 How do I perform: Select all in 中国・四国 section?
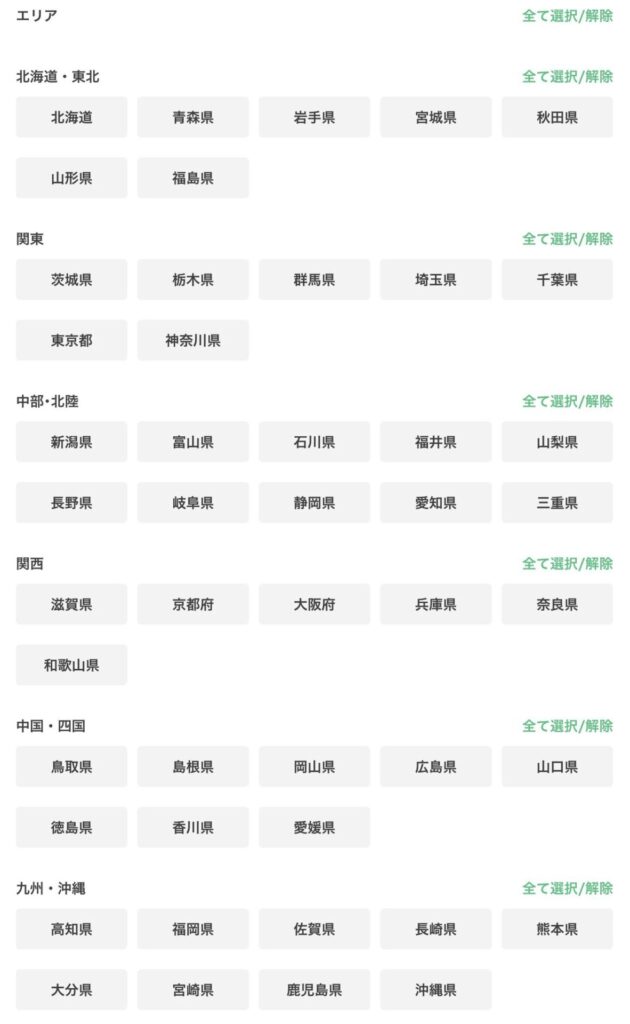[567, 726]
